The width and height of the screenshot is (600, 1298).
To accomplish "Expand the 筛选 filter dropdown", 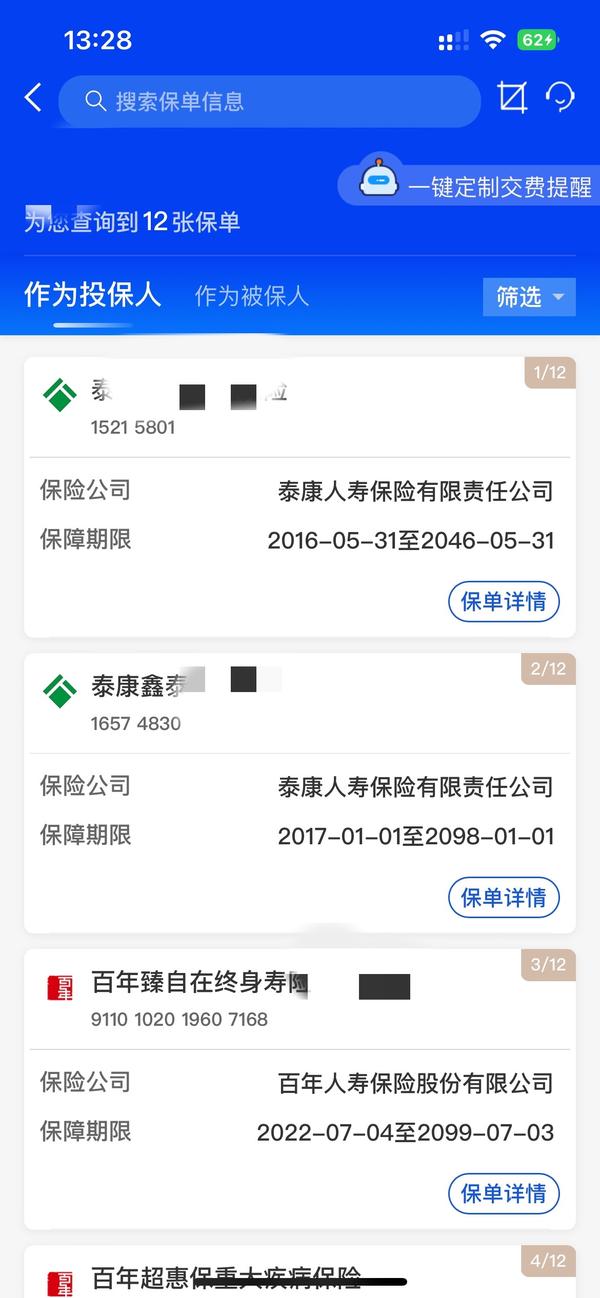I will click(x=529, y=297).
